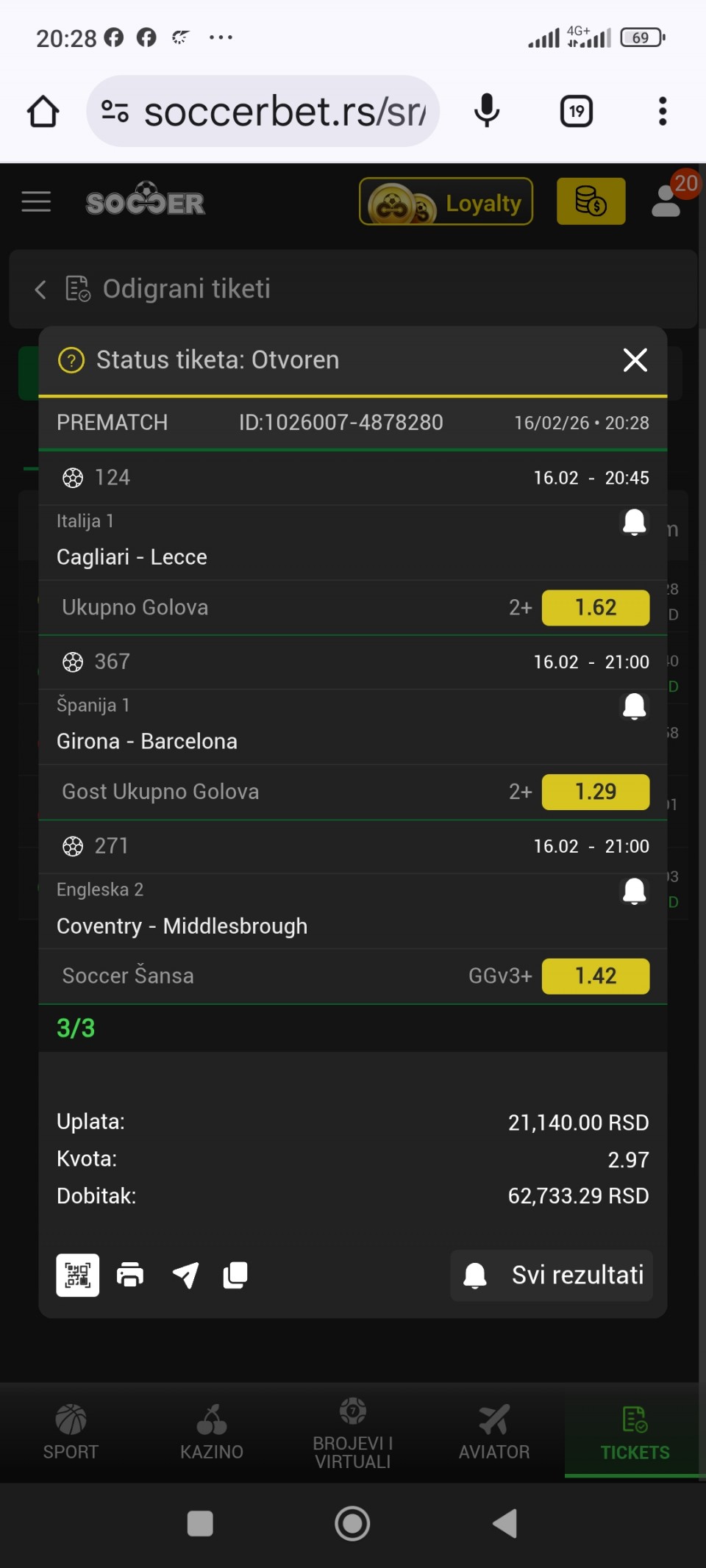
Task: Copy the ticket
Action: click(x=235, y=1275)
